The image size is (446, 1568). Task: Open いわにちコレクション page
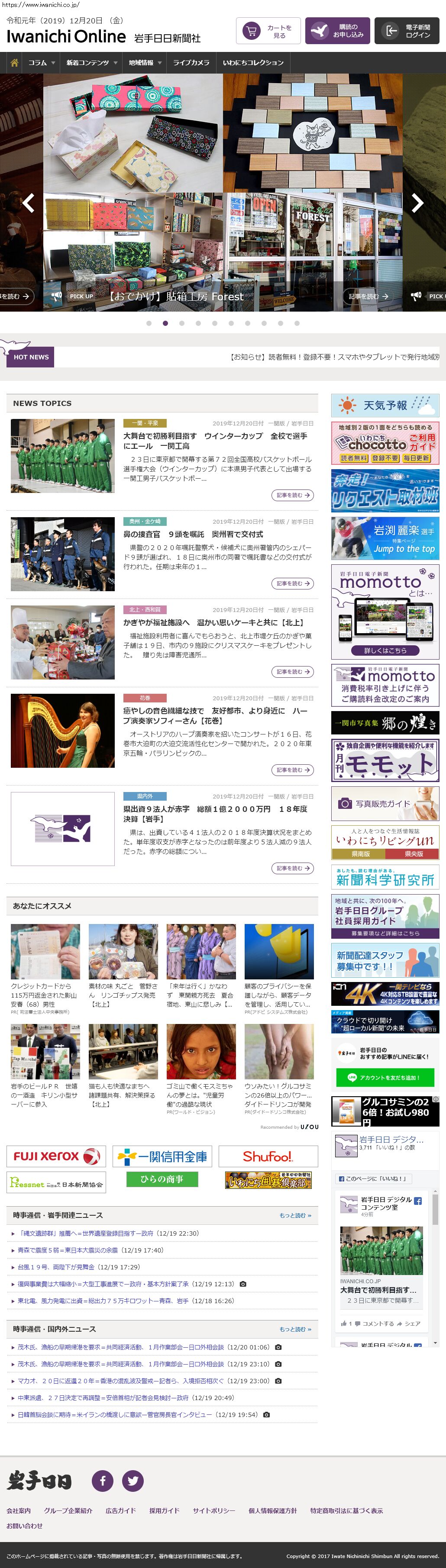coord(253,63)
